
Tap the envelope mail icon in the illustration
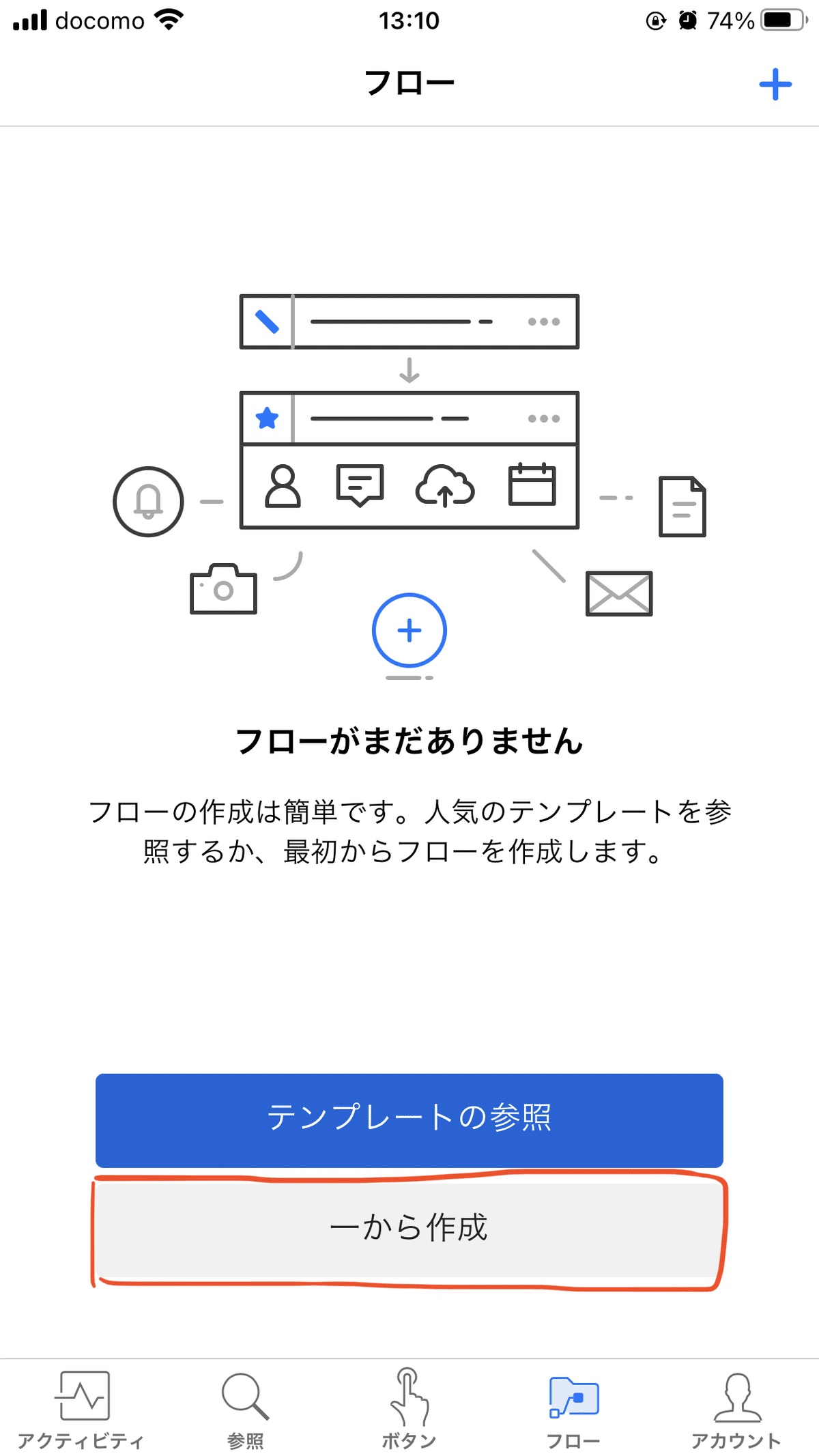(618, 593)
